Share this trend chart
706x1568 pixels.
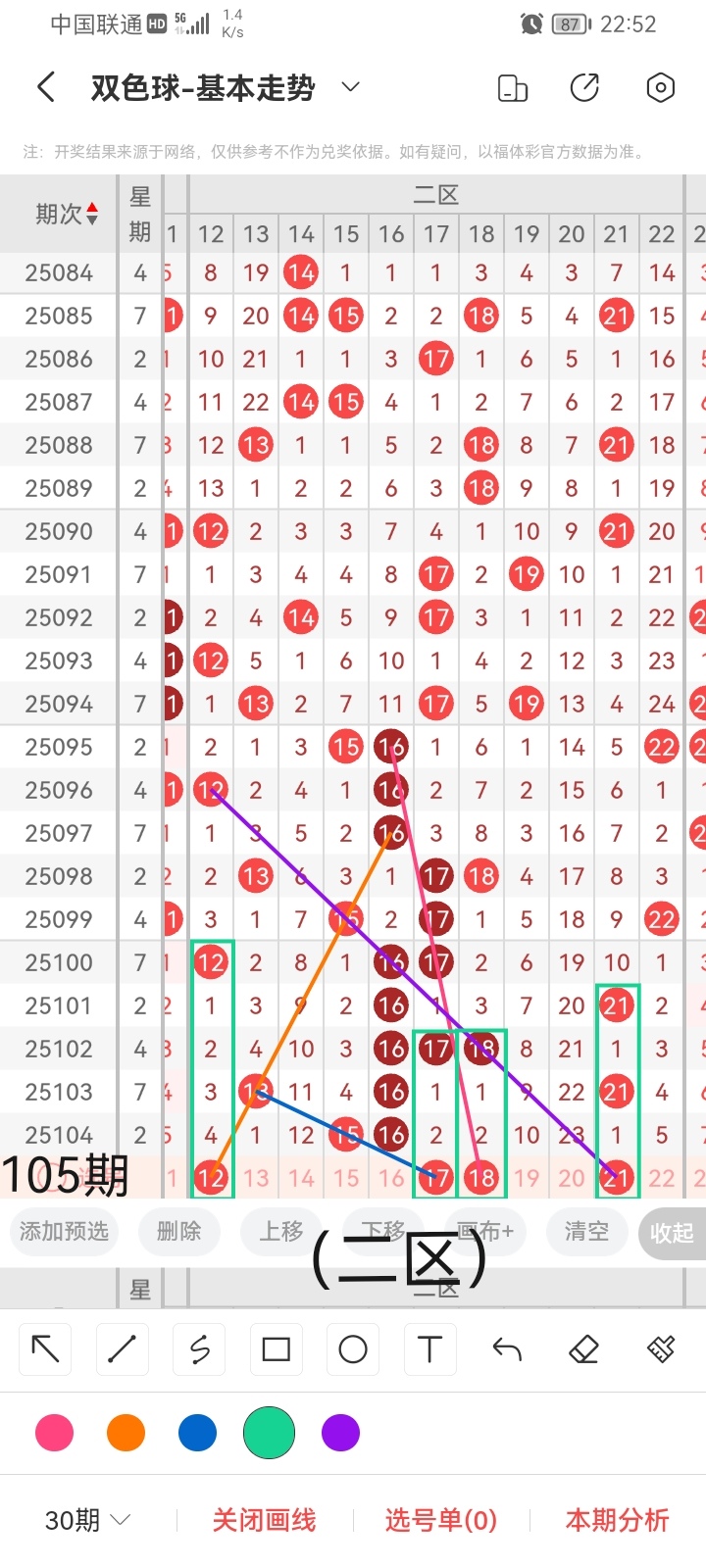[585, 88]
